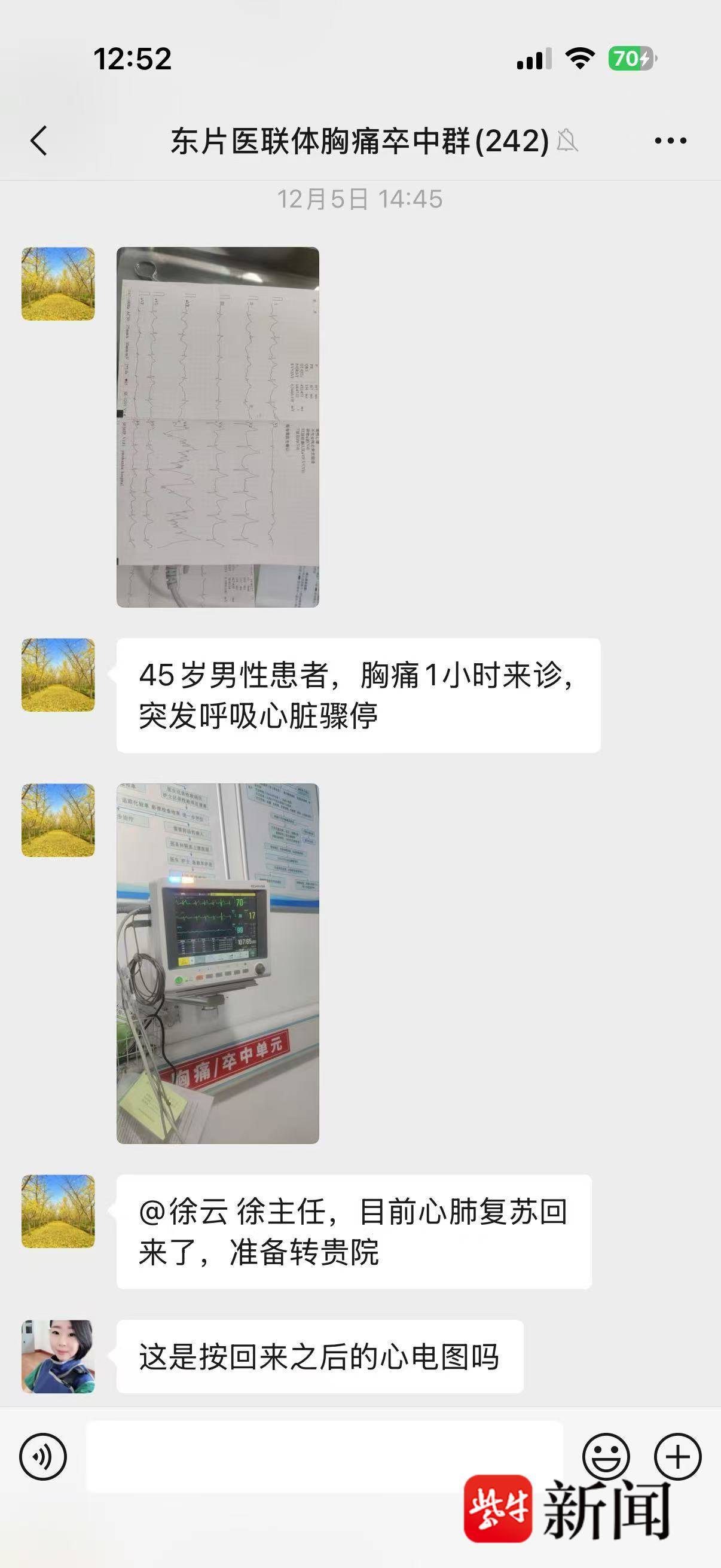The width and height of the screenshot is (721, 1568).
Task: Open the ECG printout photo
Action: 217,427
